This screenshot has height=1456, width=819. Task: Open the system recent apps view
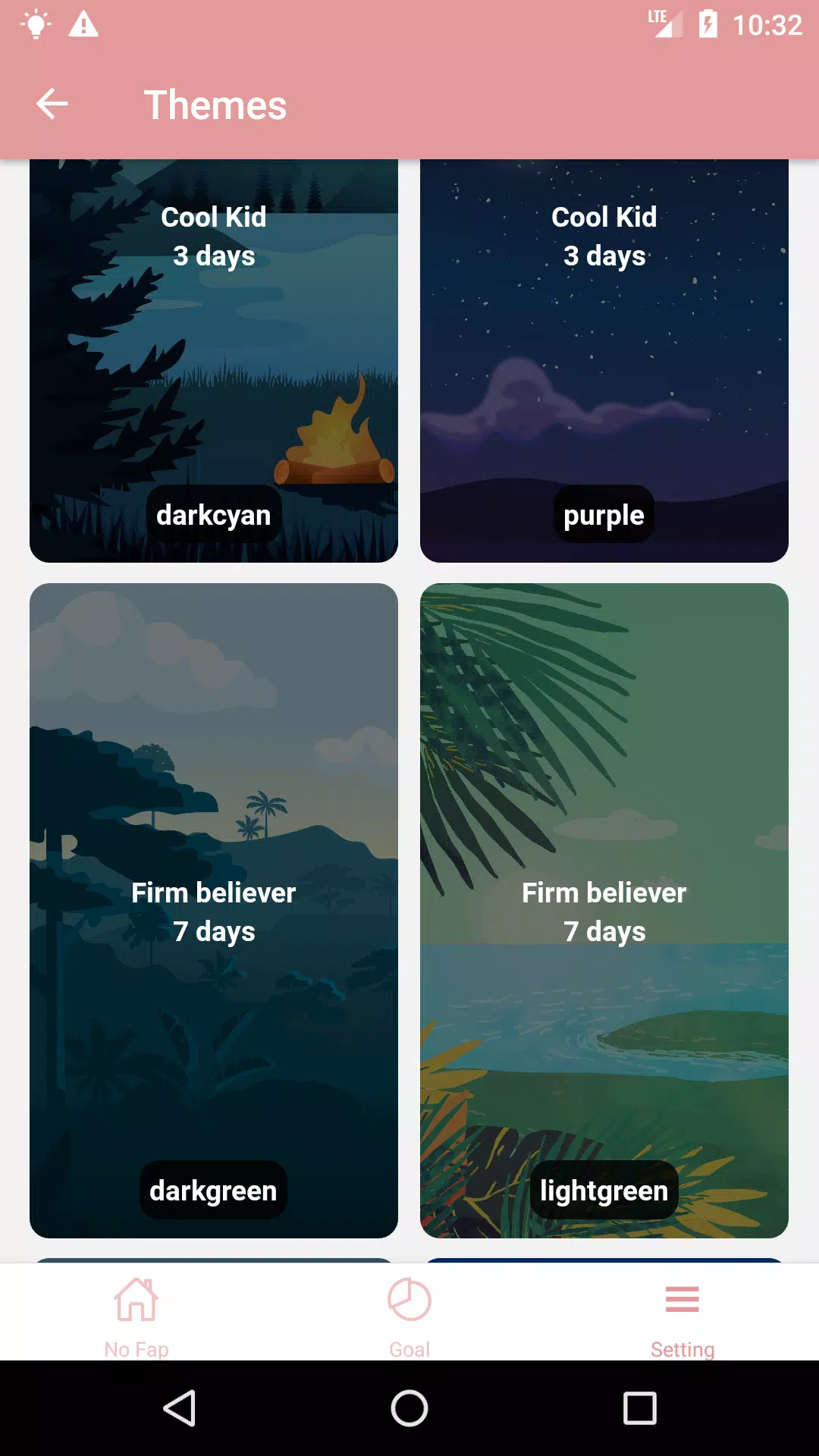coord(639,1408)
